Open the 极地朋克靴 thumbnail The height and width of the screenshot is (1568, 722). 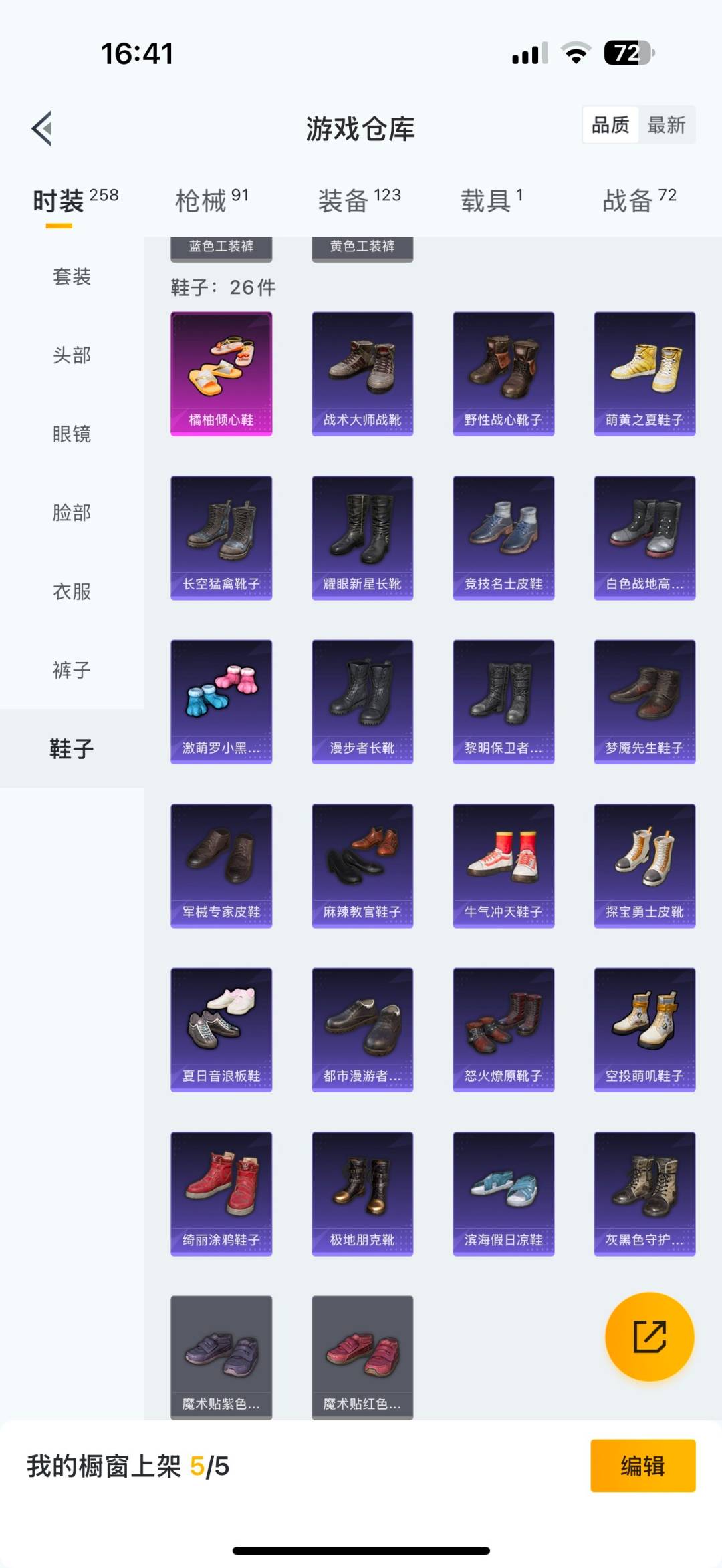(x=362, y=1193)
